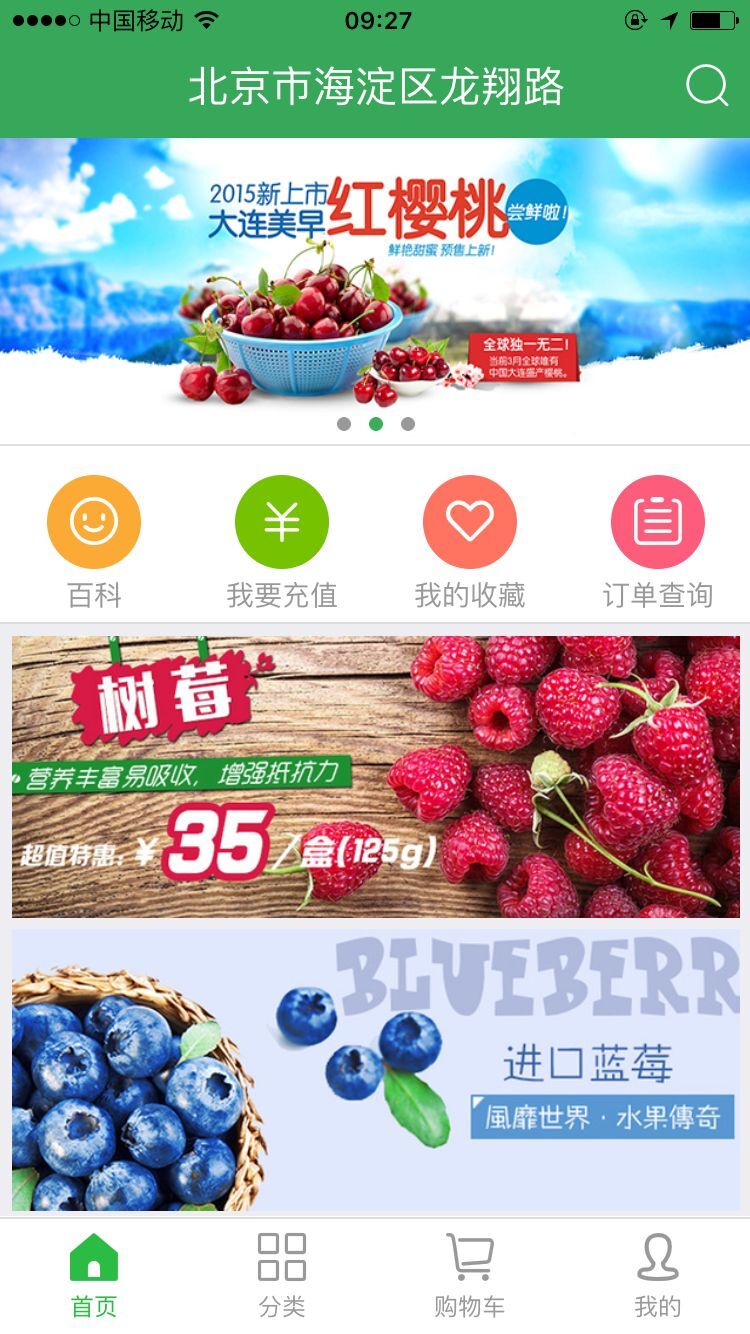Select the first carousel indicator dot
Screen dimensions: 750x1334
point(345,424)
